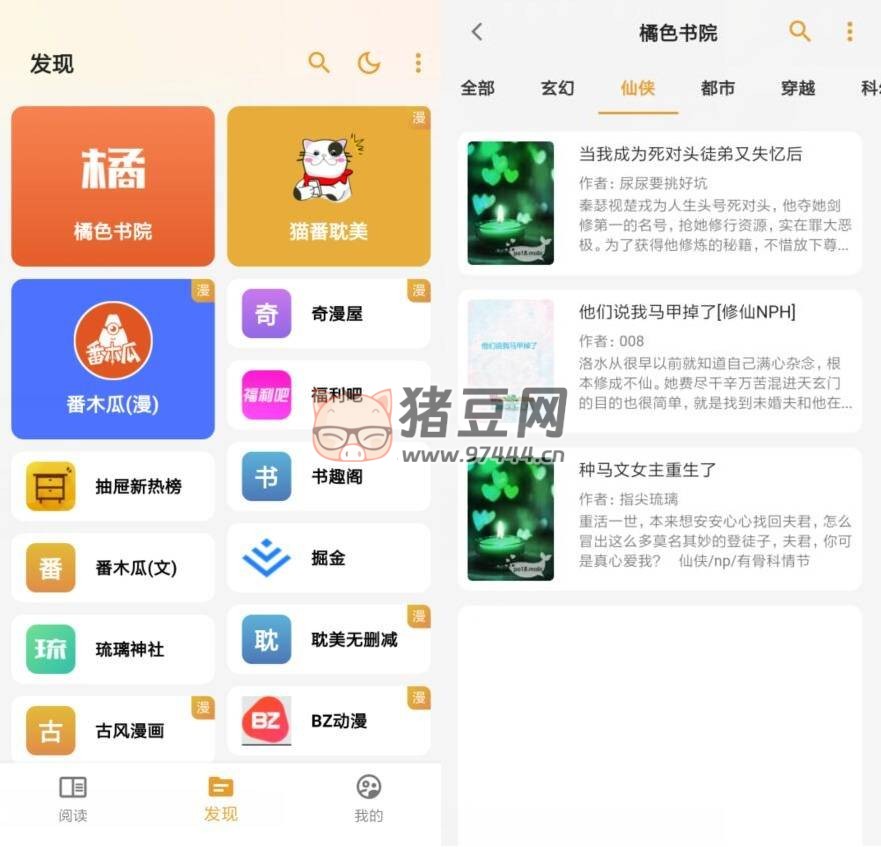Switch to the 玄幻 category tab
The width and height of the screenshot is (881, 847).
click(557, 88)
